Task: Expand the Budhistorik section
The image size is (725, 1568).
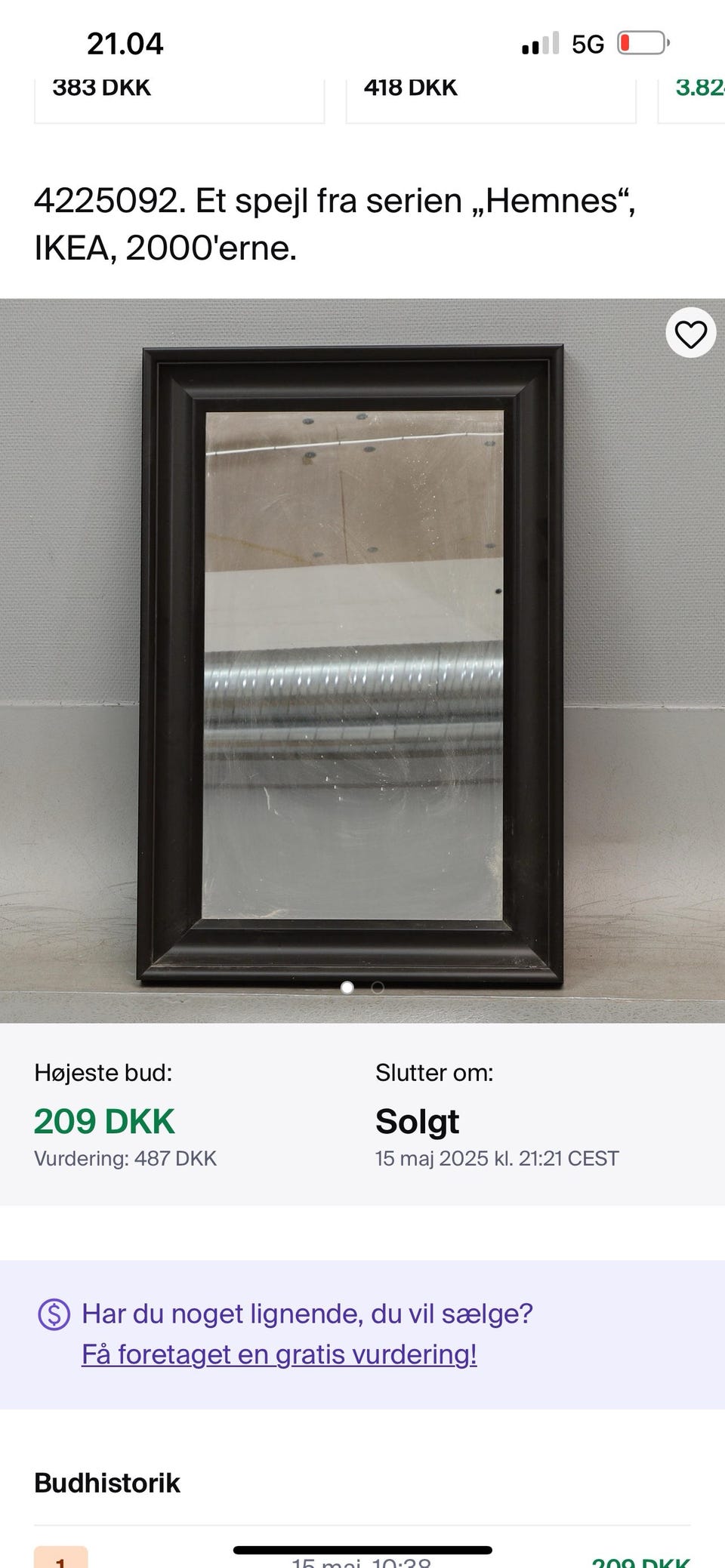Action: (106, 1482)
